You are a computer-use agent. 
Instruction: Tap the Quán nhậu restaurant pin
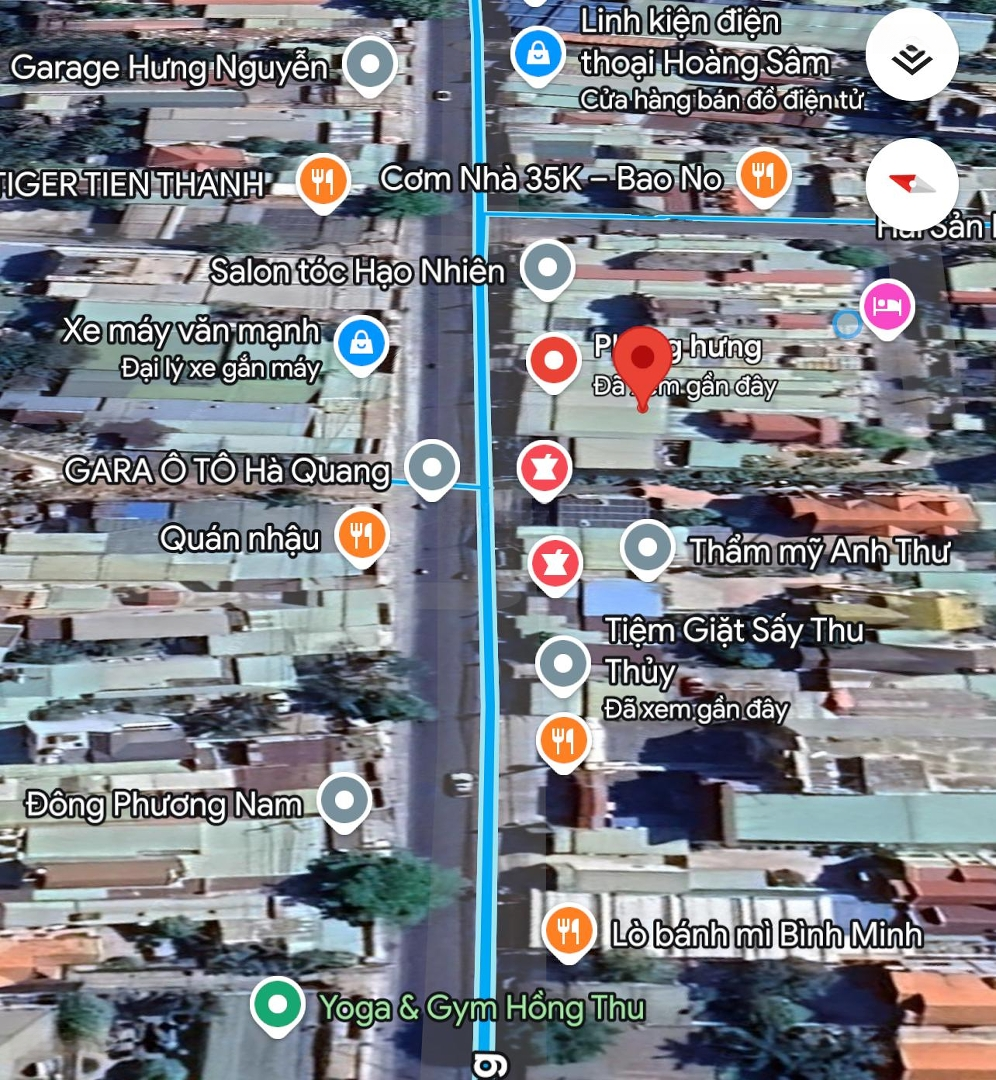point(362,535)
